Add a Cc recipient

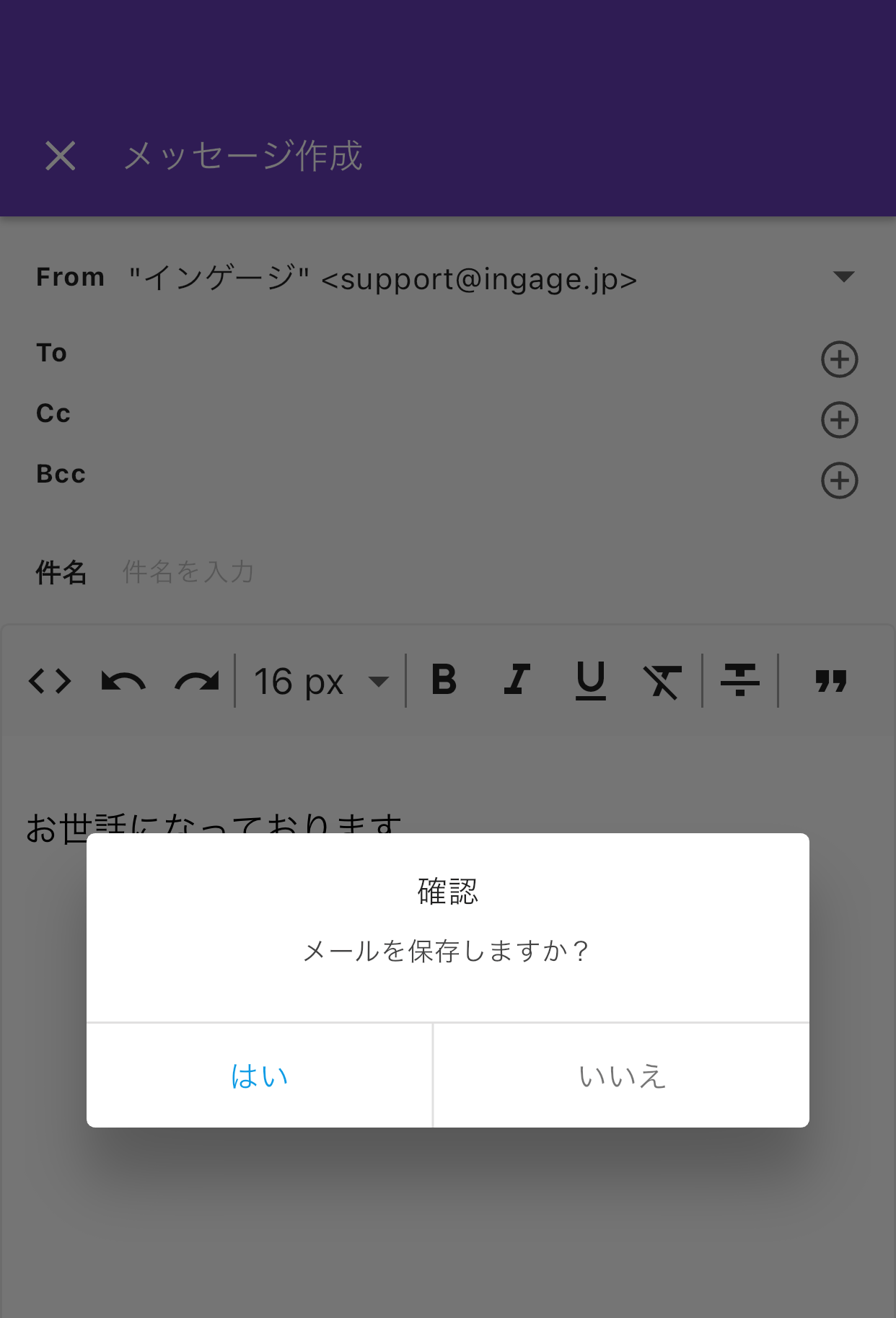(839, 420)
